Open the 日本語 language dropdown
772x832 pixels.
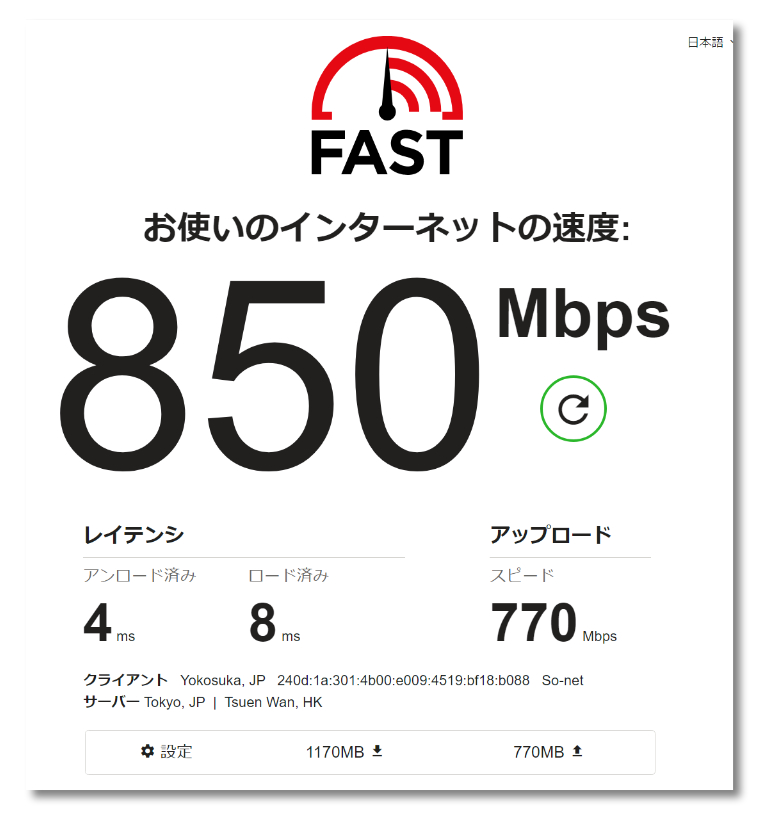pyautogui.click(x=708, y=43)
